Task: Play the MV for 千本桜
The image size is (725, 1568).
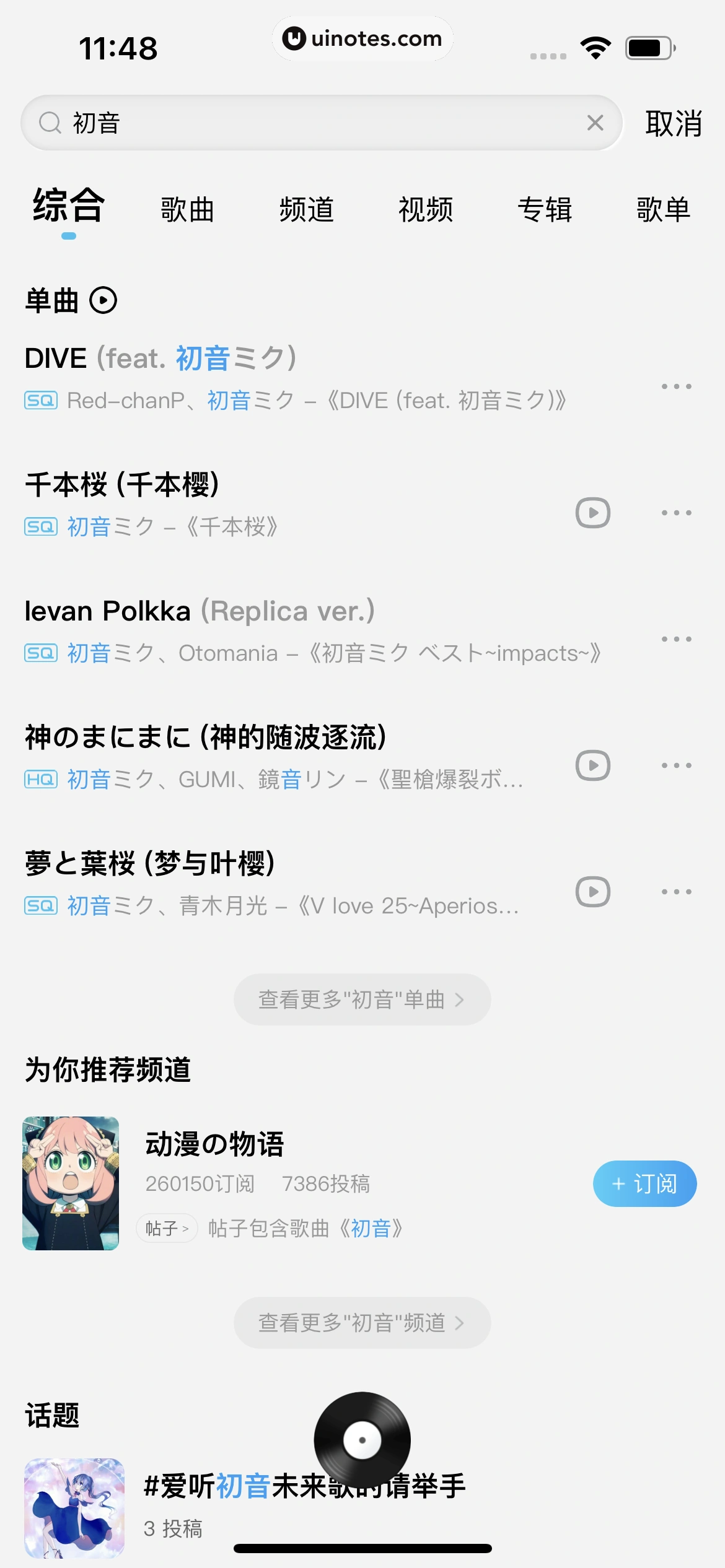Action: 592,513
